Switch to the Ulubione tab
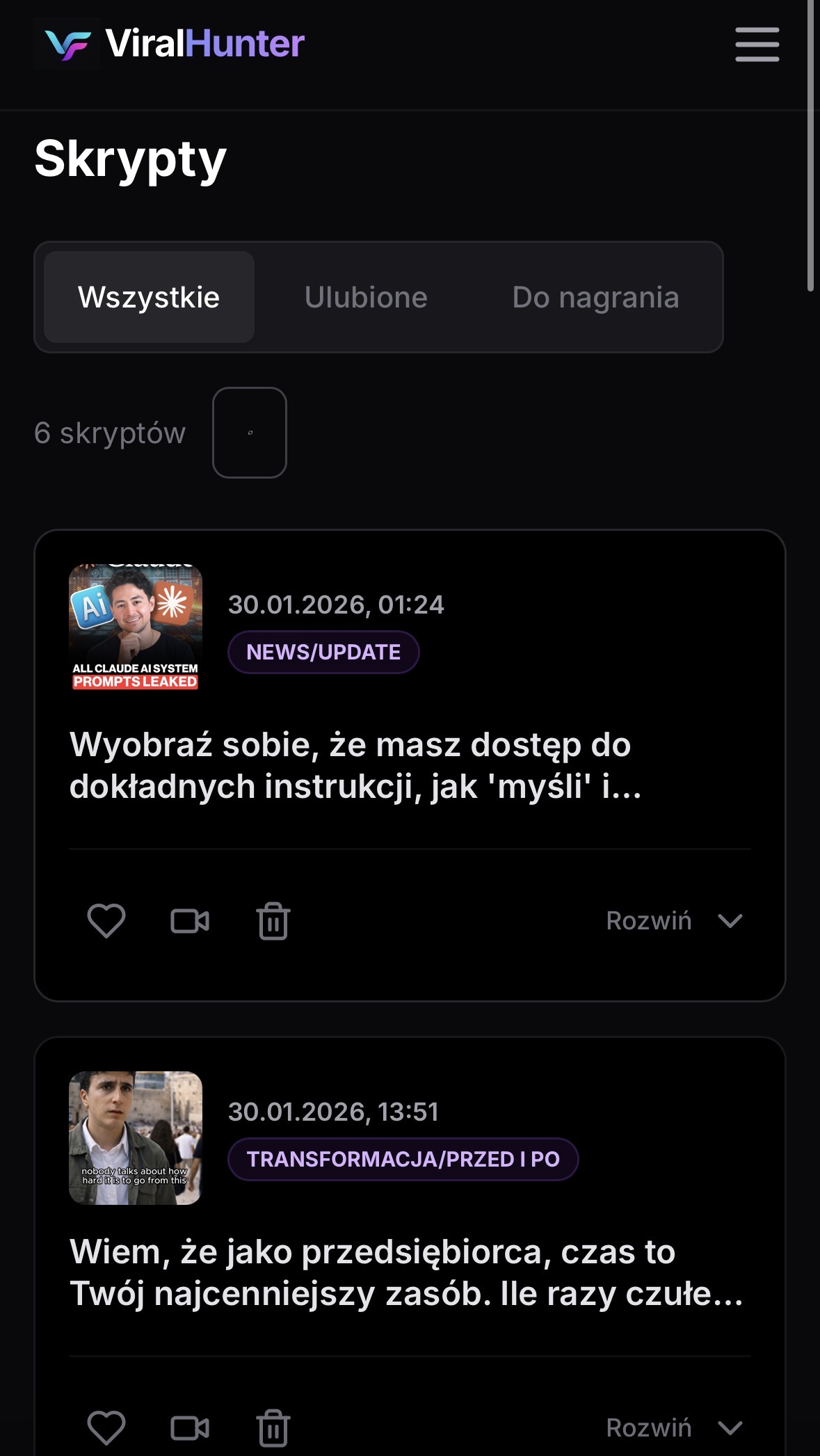820x1456 pixels. (x=367, y=297)
